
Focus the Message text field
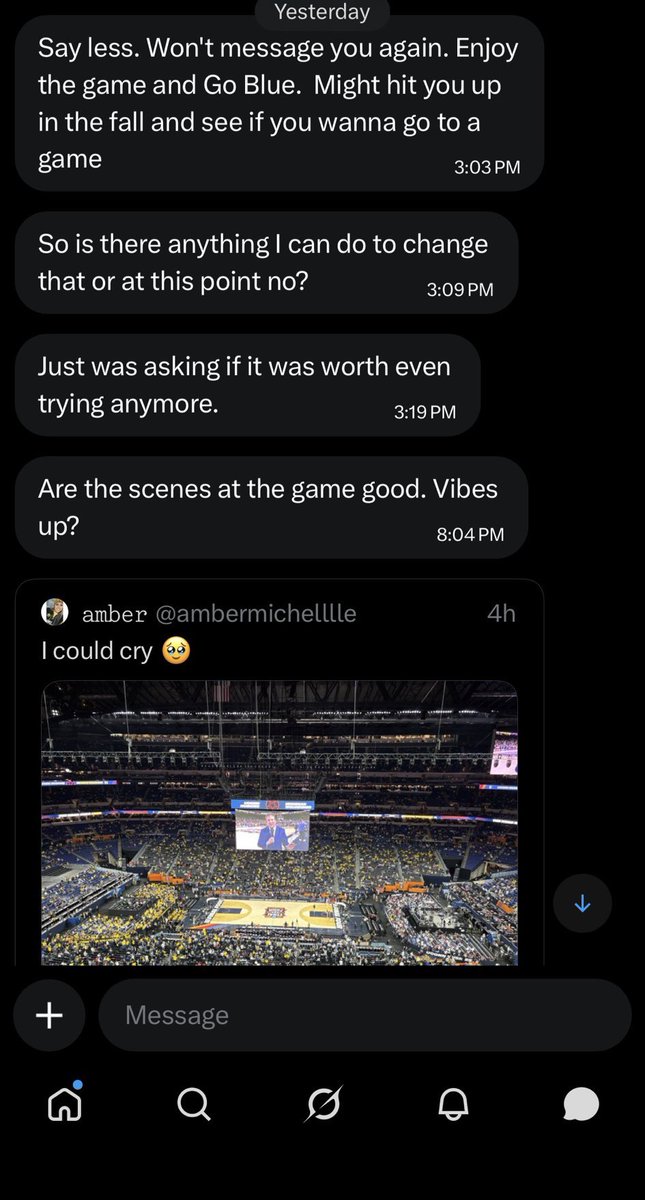coord(364,1015)
